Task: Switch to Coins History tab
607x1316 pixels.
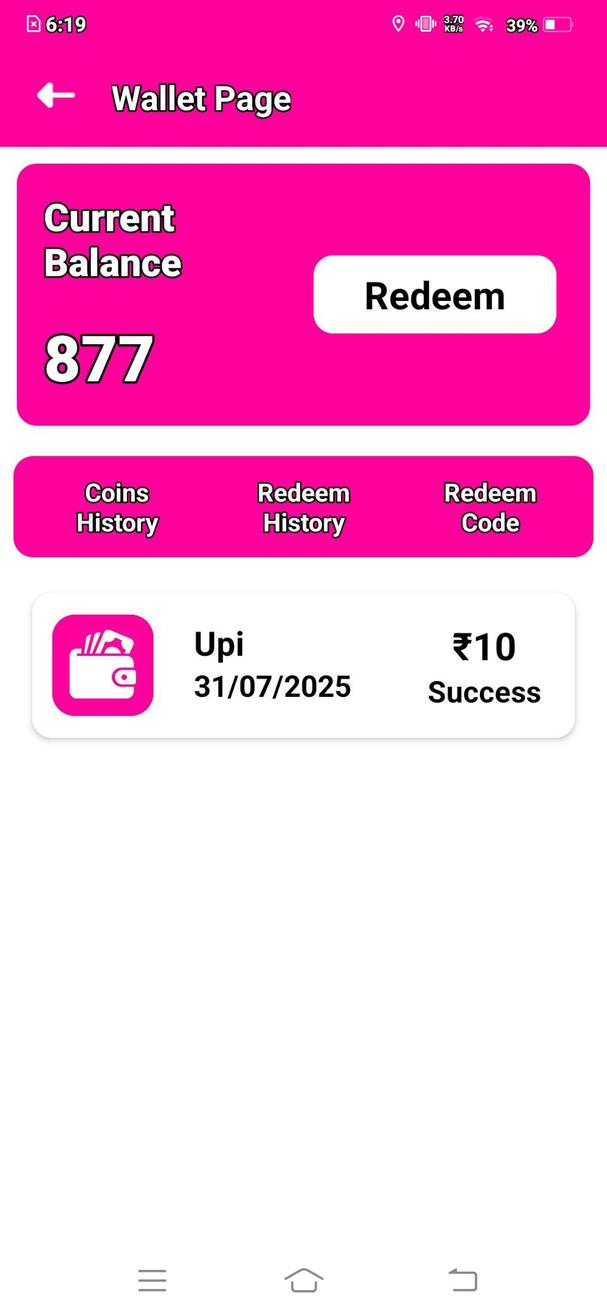Action: tap(117, 508)
